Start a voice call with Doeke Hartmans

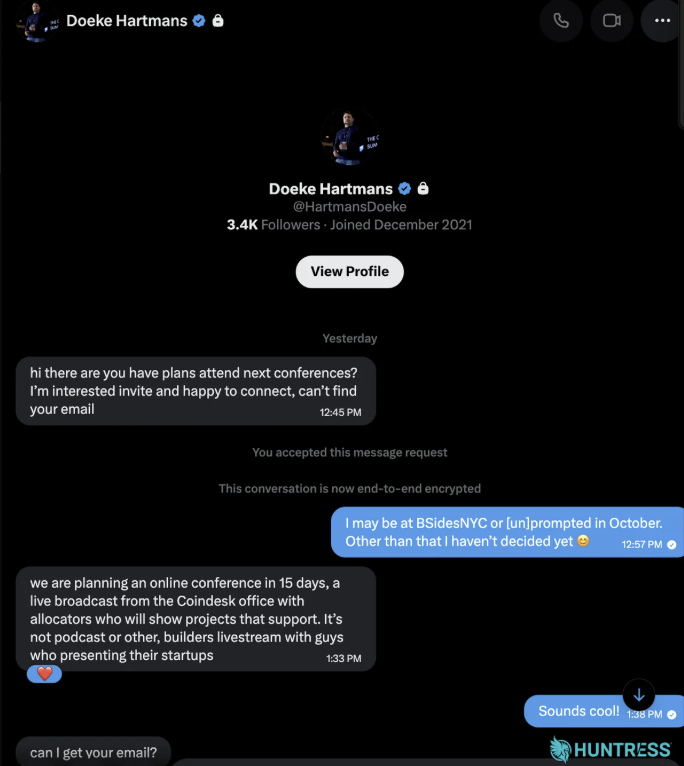click(x=561, y=21)
